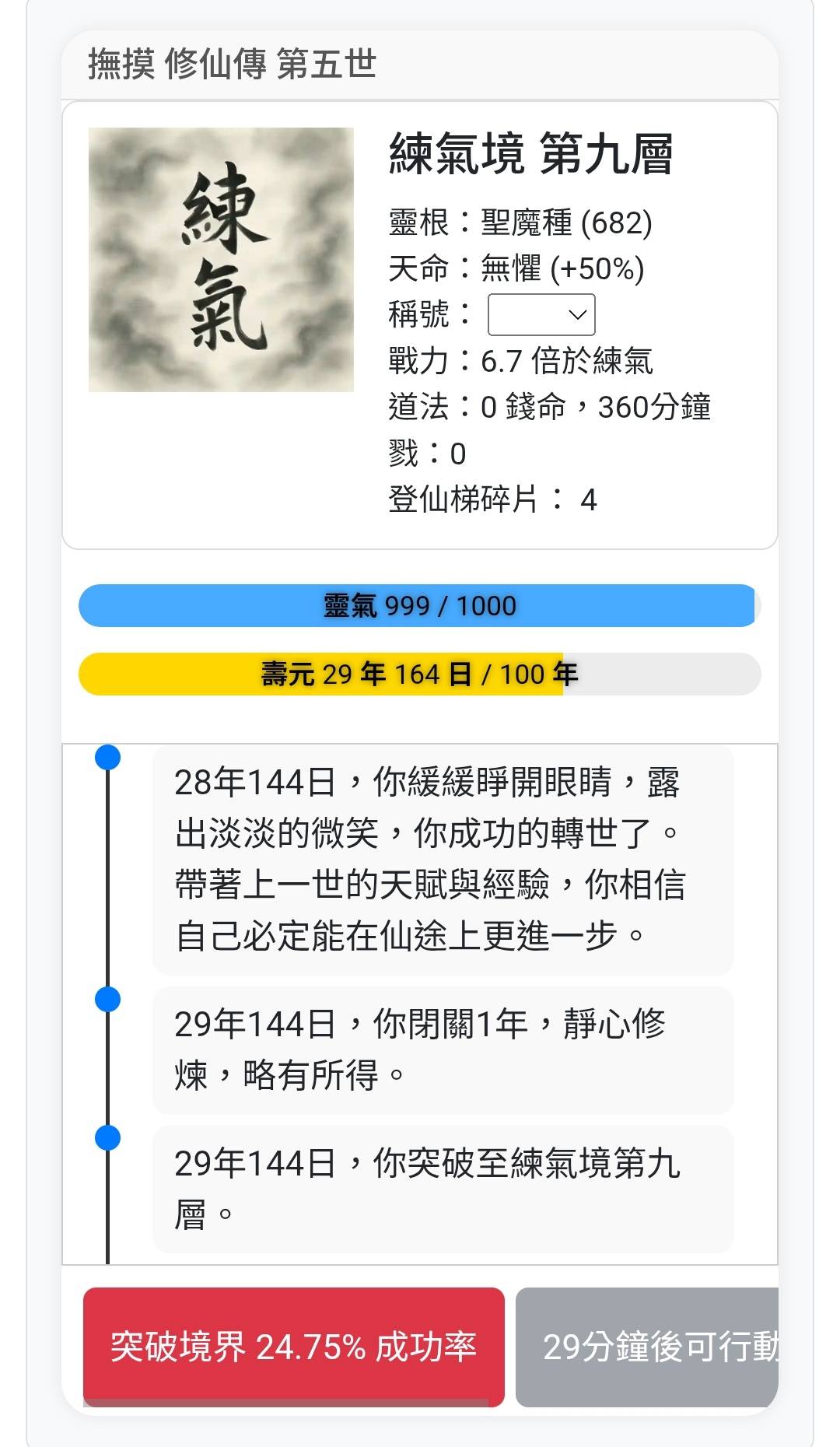Screen dimensions: 840x1447
Task: Open the 稱號 title dropdown
Action: pyautogui.click(x=541, y=314)
